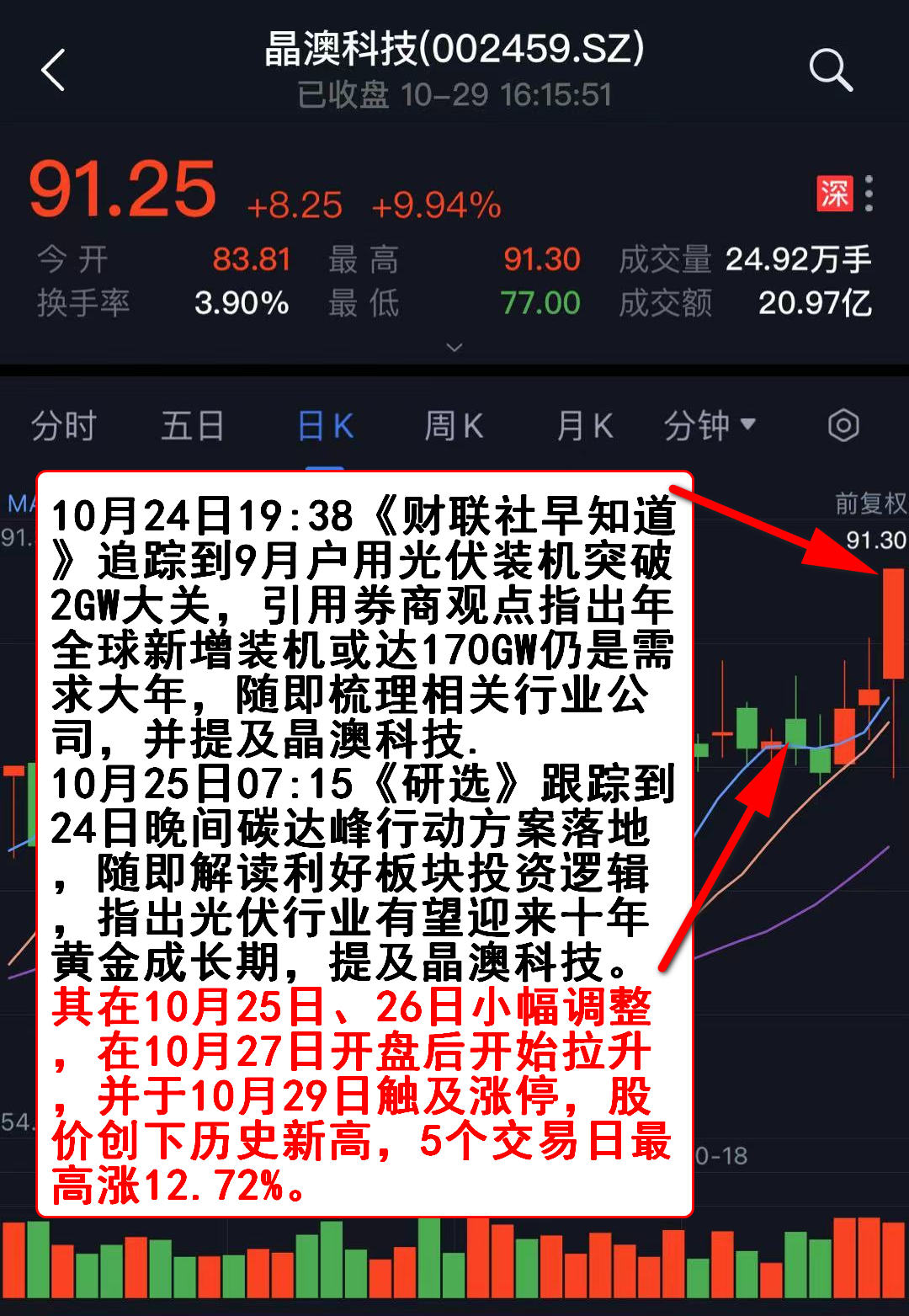Switch to the 月K chart tab
Screen dimensions: 909x1316
click(584, 426)
